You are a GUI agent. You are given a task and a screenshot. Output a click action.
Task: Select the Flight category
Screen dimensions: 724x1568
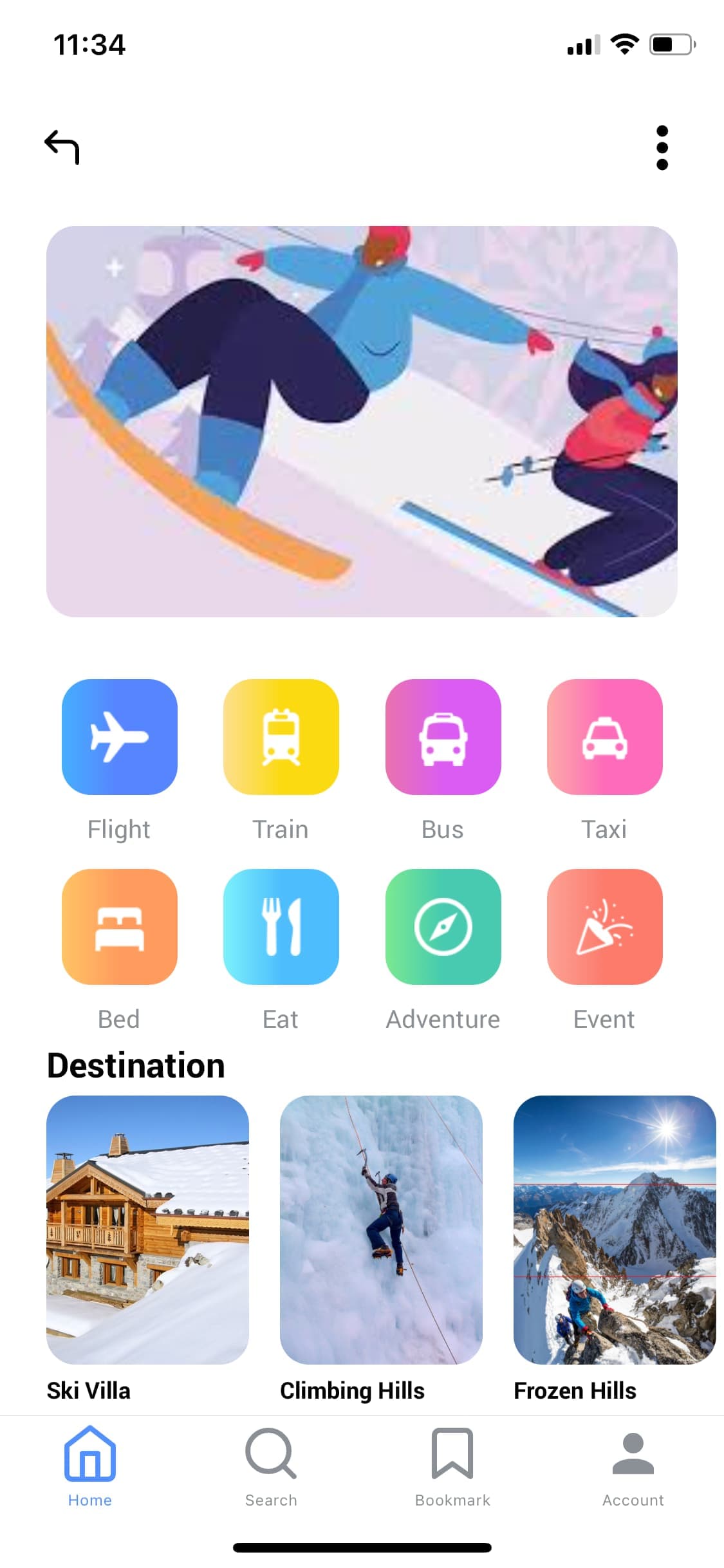pyautogui.click(x=119, y=736)
